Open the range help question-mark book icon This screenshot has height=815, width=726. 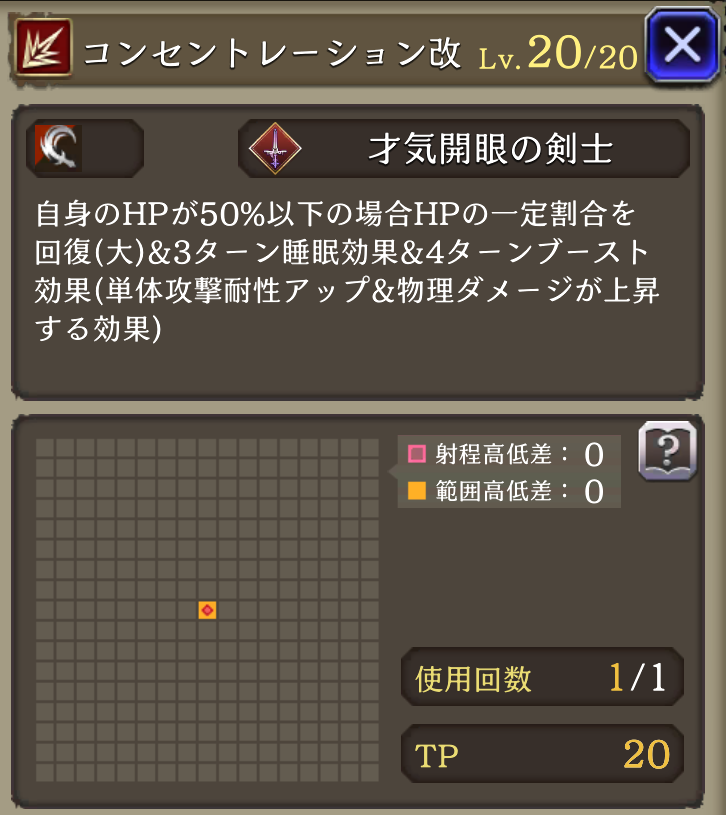pos(667,451)
